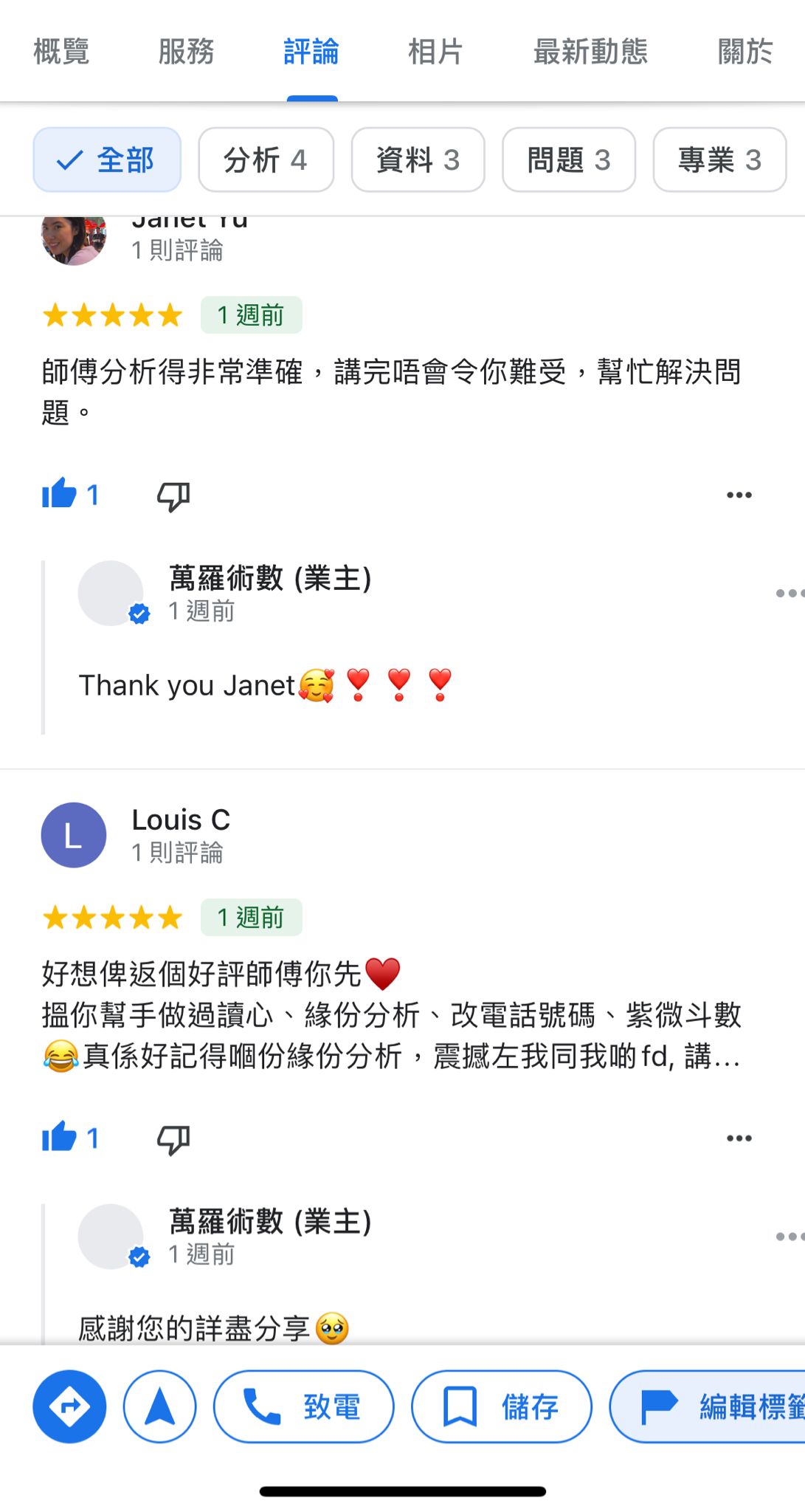Open the 最新動態 tab
805x1512 pixels.
click(590, 52)
